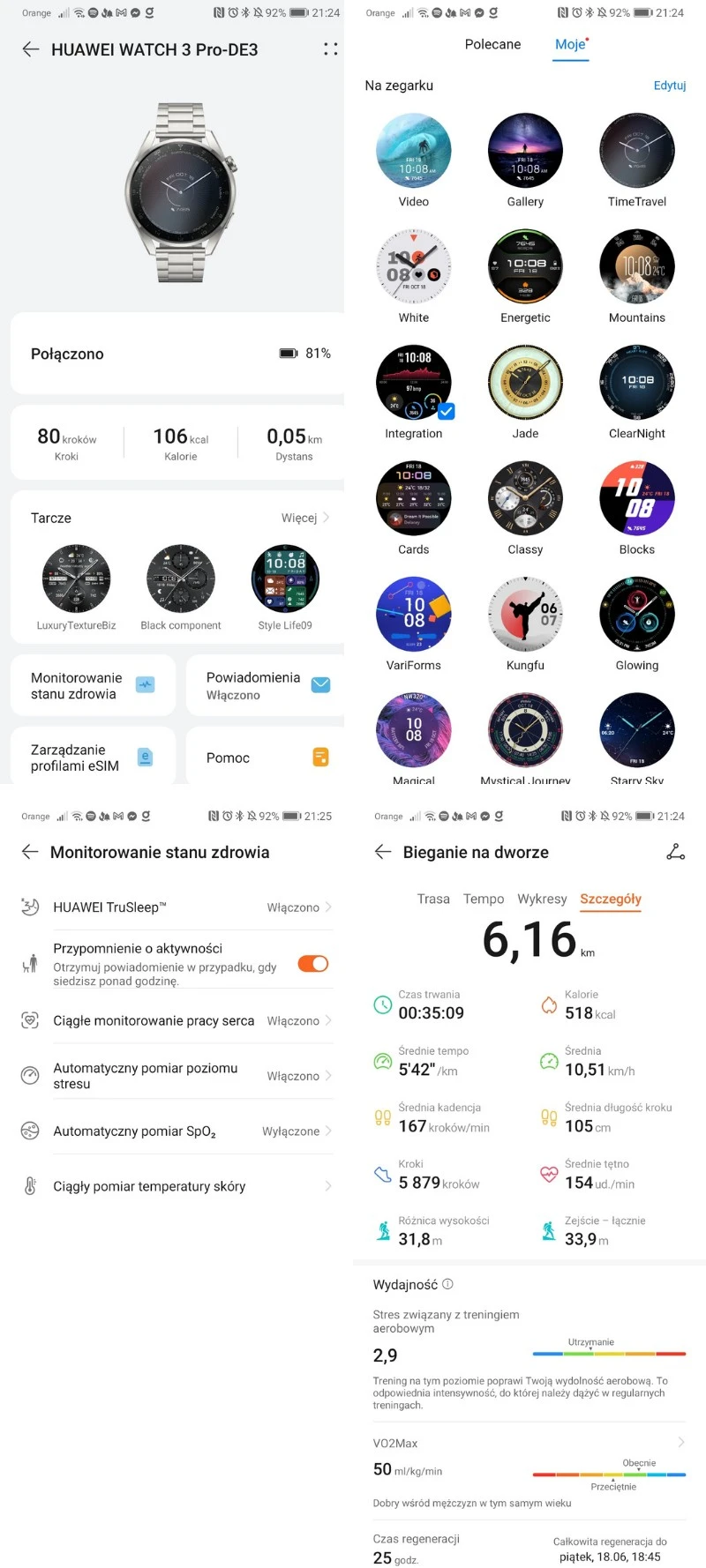
Task: Disable the Przypomnienie o aktywności toggle
Action: 312,964
